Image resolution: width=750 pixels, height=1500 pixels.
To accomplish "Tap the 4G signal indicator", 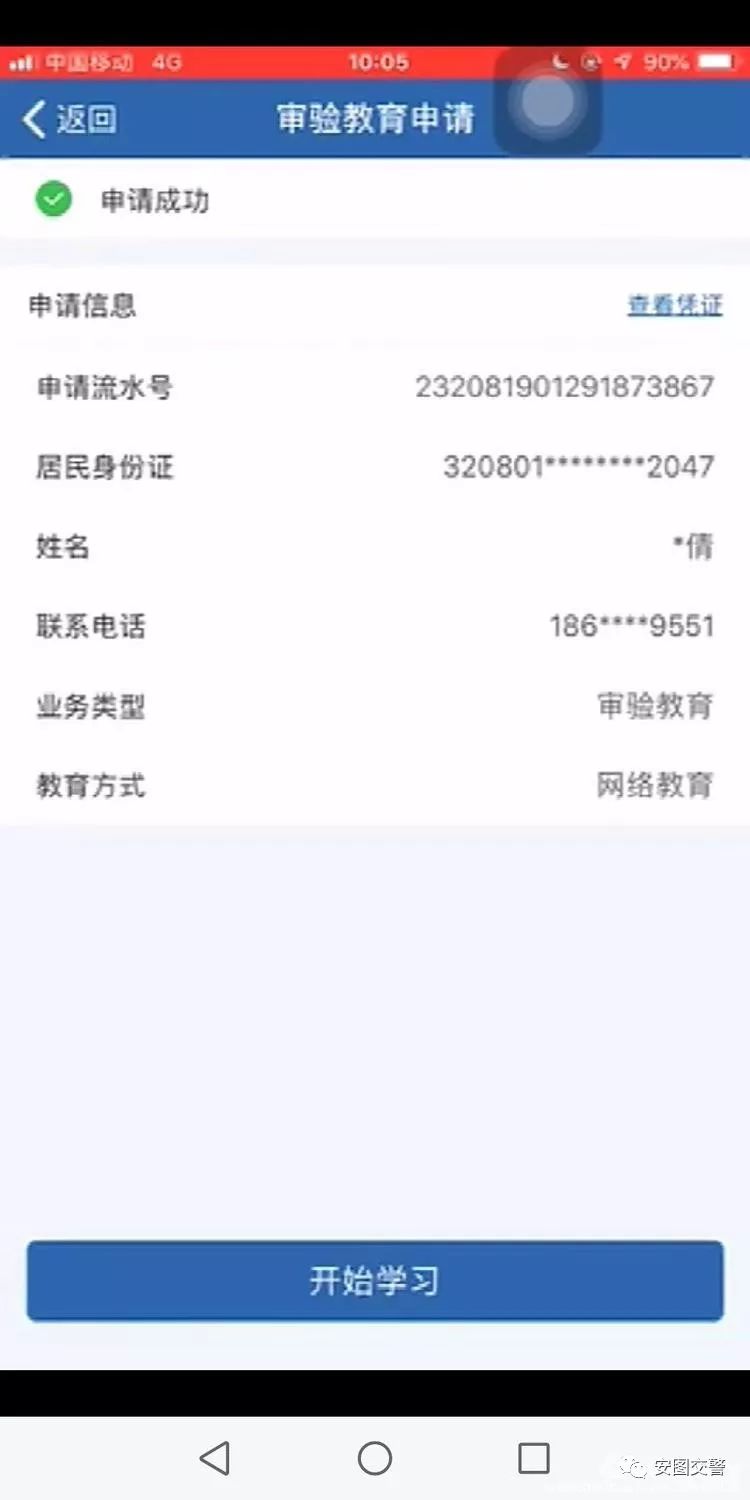I will click(165, 62).
